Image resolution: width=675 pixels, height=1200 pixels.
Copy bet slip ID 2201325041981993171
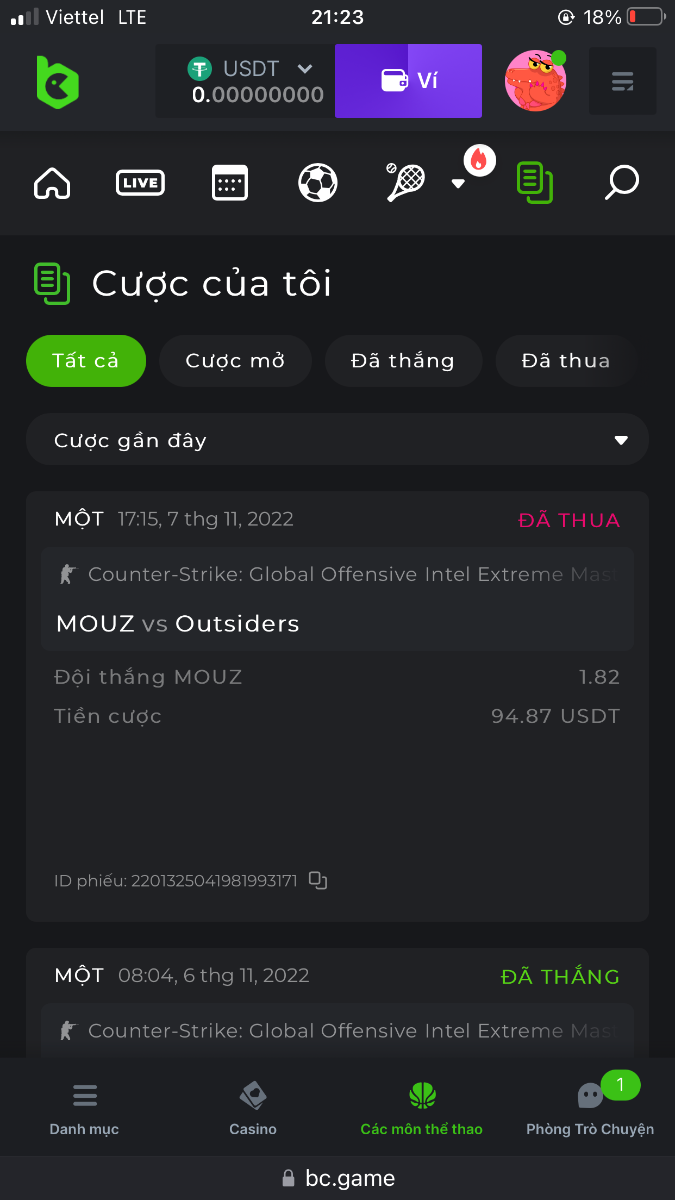click(318, 881)
